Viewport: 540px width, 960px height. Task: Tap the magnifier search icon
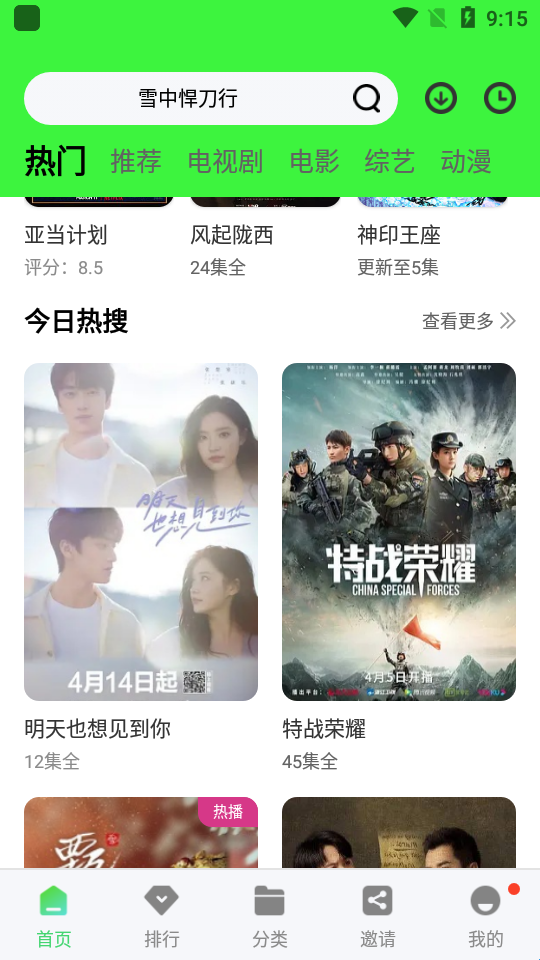366,99
